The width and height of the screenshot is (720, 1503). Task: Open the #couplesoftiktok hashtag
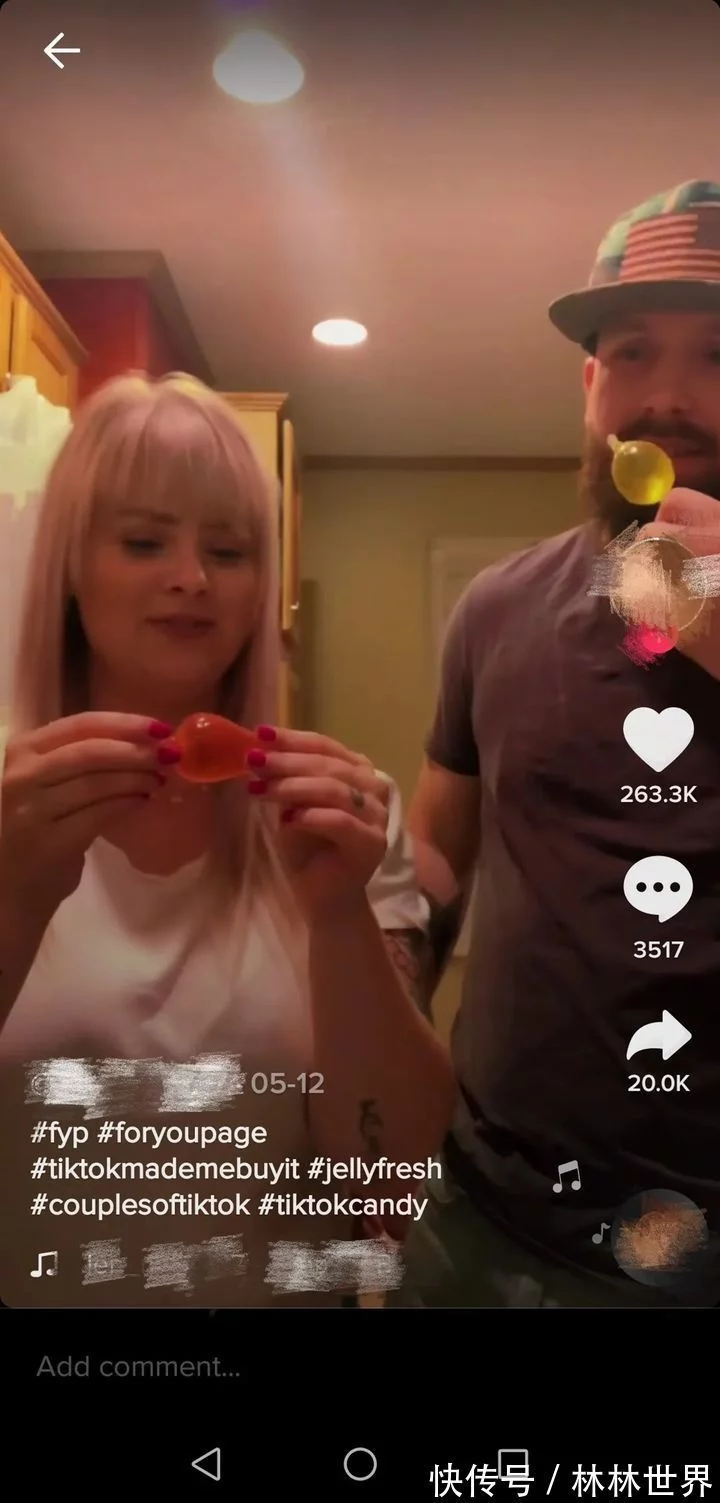(140, 1204)
